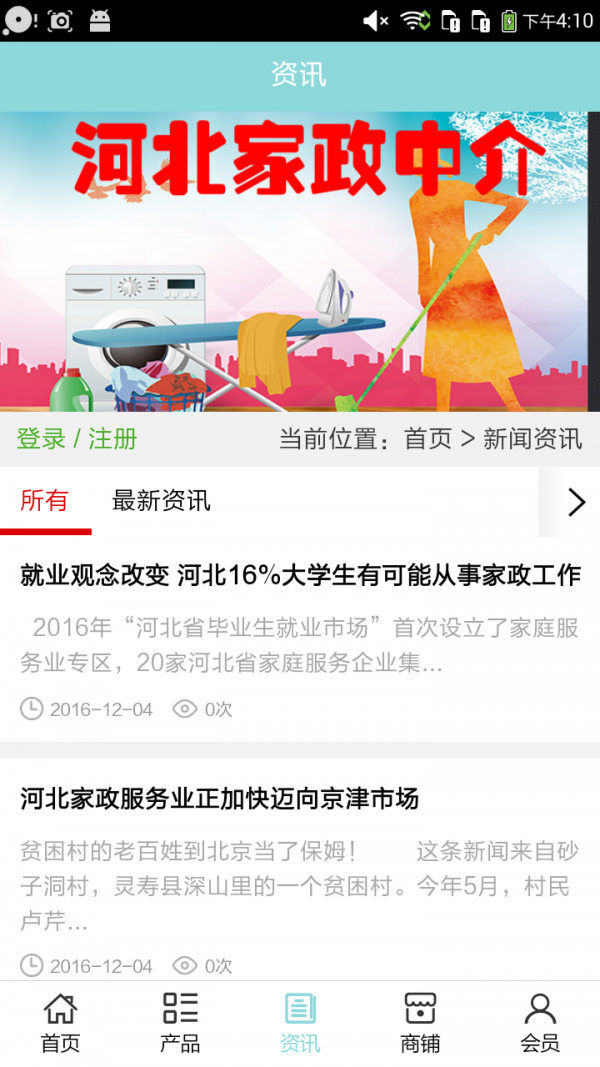The height and width of the screenshot is (1067, 600).
Task: Open article 就业观念改变 河北16%大学生有可能从事家政工作
Action: [300, 576]
